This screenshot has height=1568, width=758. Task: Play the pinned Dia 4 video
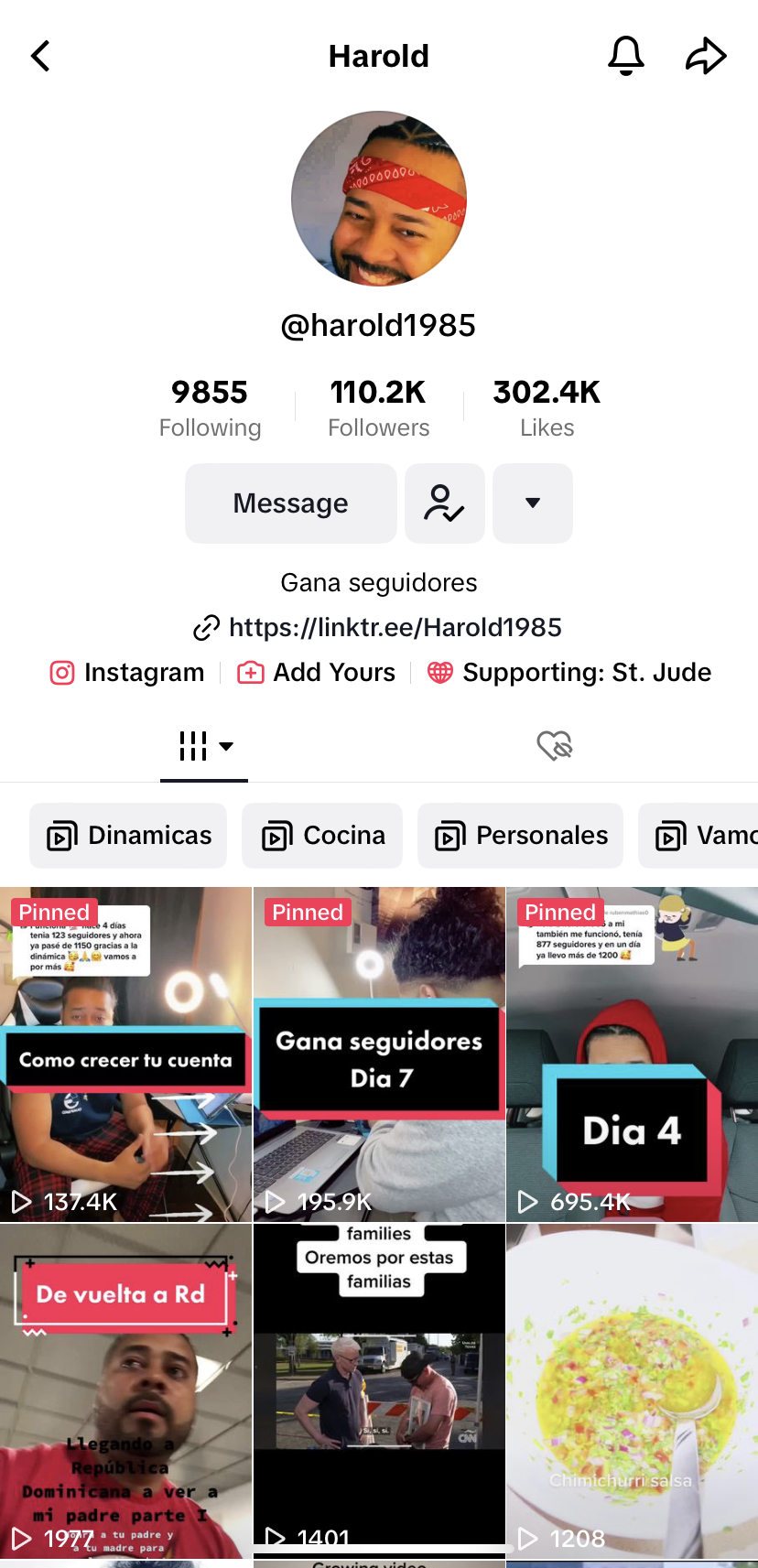(x=632, y=1054)
